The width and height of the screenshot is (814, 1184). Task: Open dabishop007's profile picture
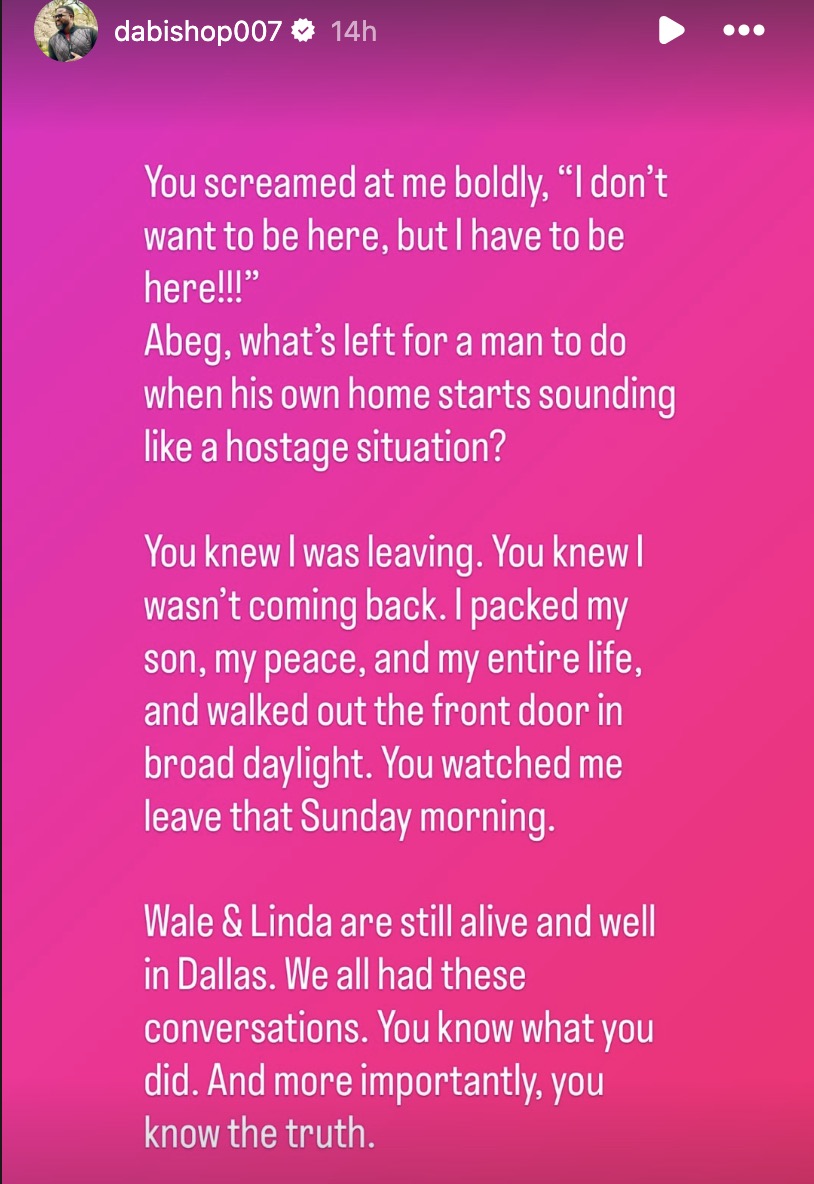66,31
